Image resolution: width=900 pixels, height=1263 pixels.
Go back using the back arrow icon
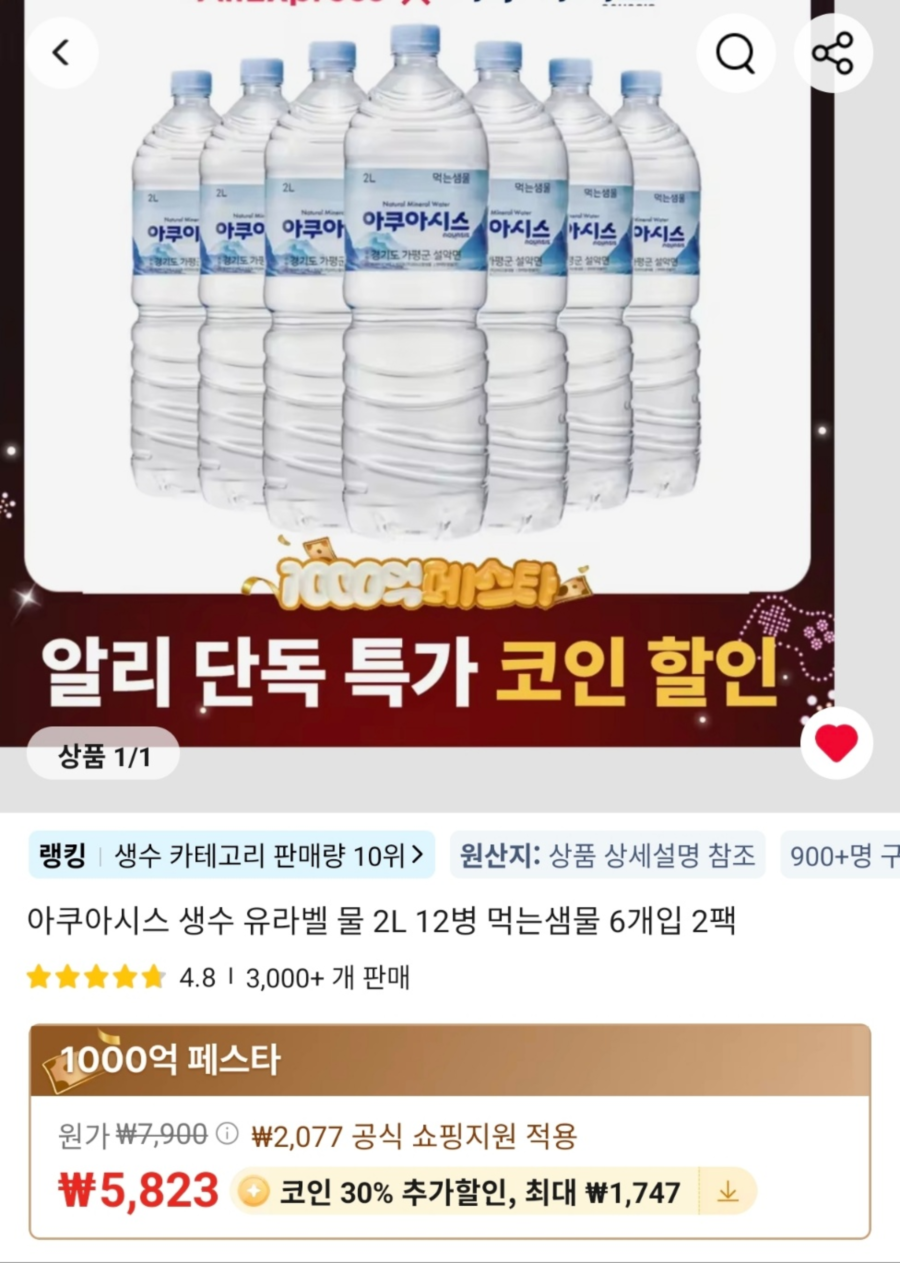[63, 54]
